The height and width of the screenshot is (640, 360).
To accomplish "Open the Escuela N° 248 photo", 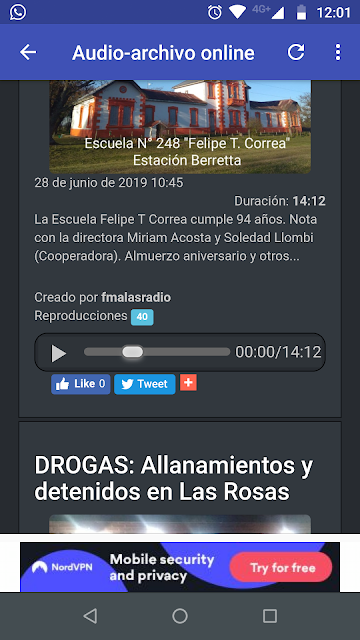I will coord(180,127).
